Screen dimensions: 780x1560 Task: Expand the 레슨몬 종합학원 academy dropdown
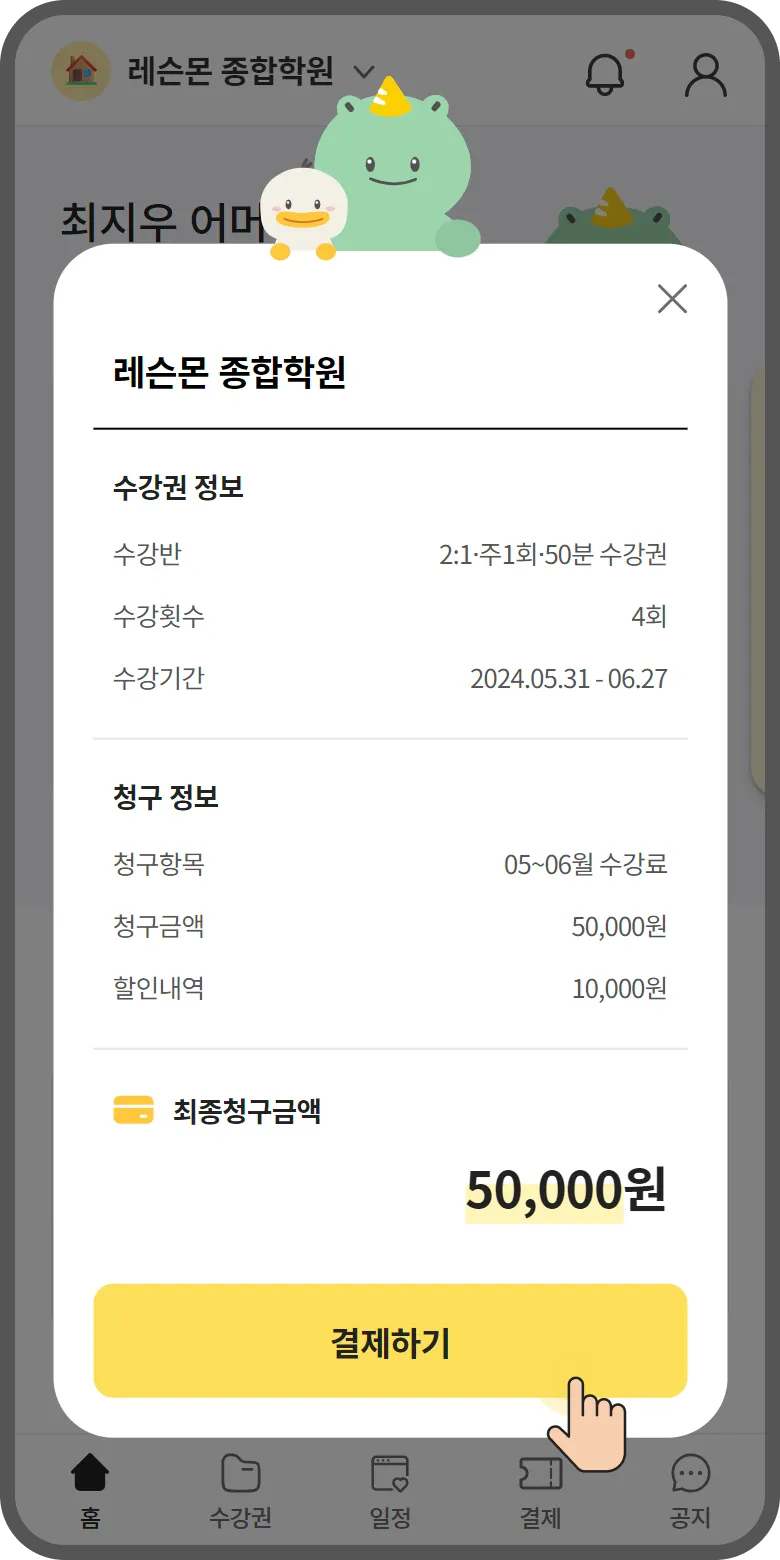364,72
